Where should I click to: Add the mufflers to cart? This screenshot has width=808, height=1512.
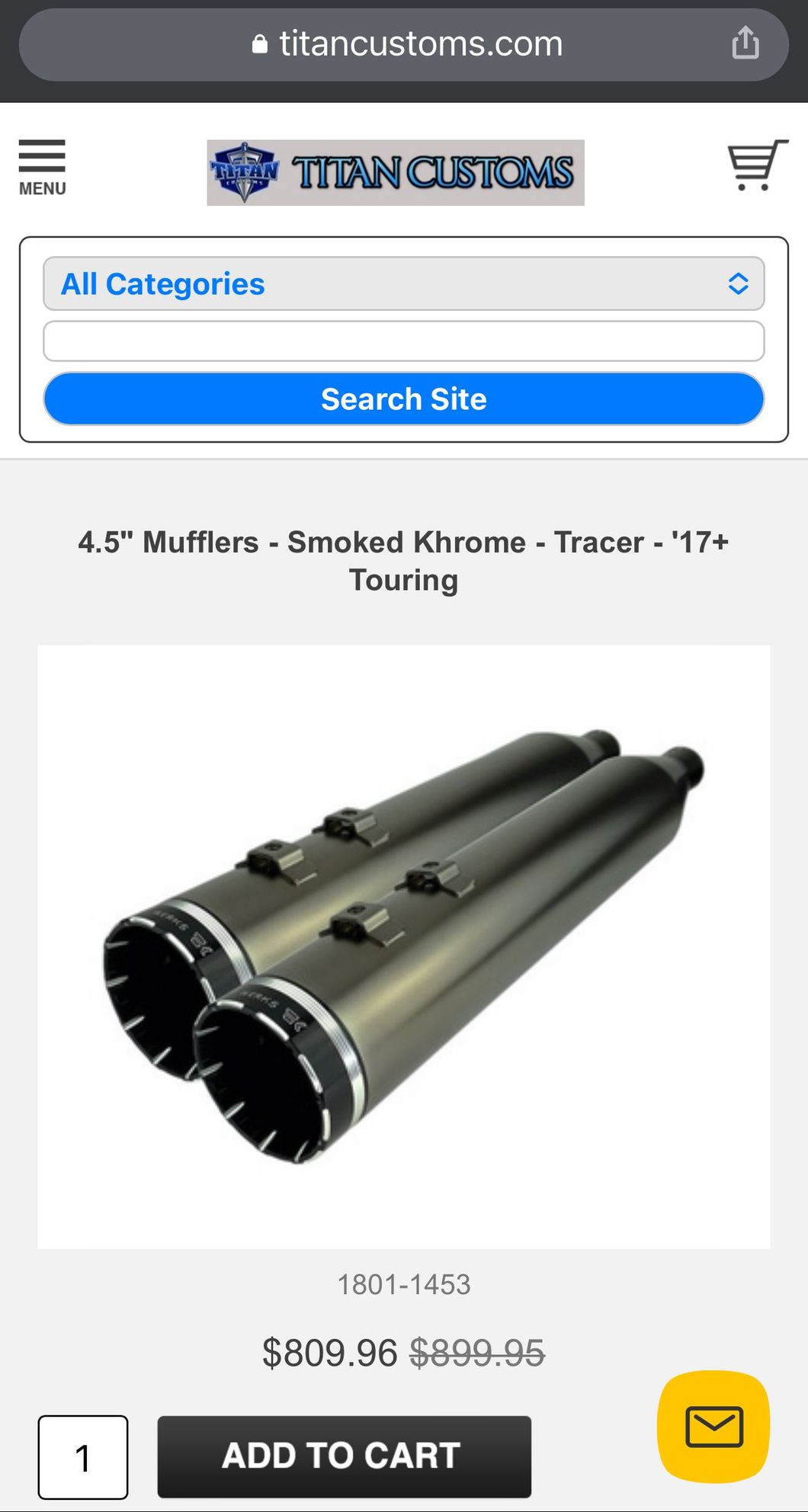point(344,1456)
